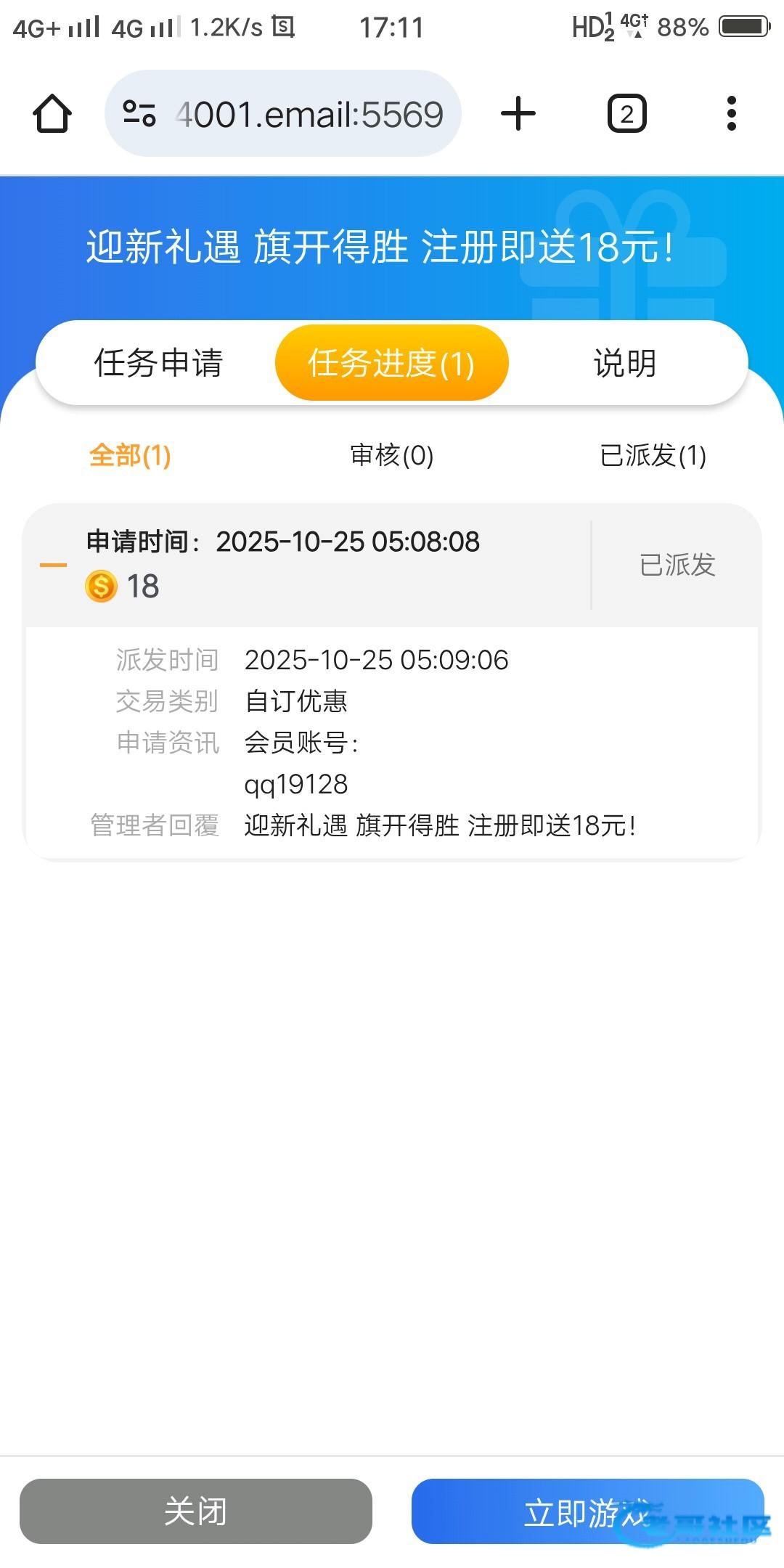Tap the address bar showing 4001.email:5569
The height and width of the screenshot is (1568, 784).
click(x=309, y=114)
